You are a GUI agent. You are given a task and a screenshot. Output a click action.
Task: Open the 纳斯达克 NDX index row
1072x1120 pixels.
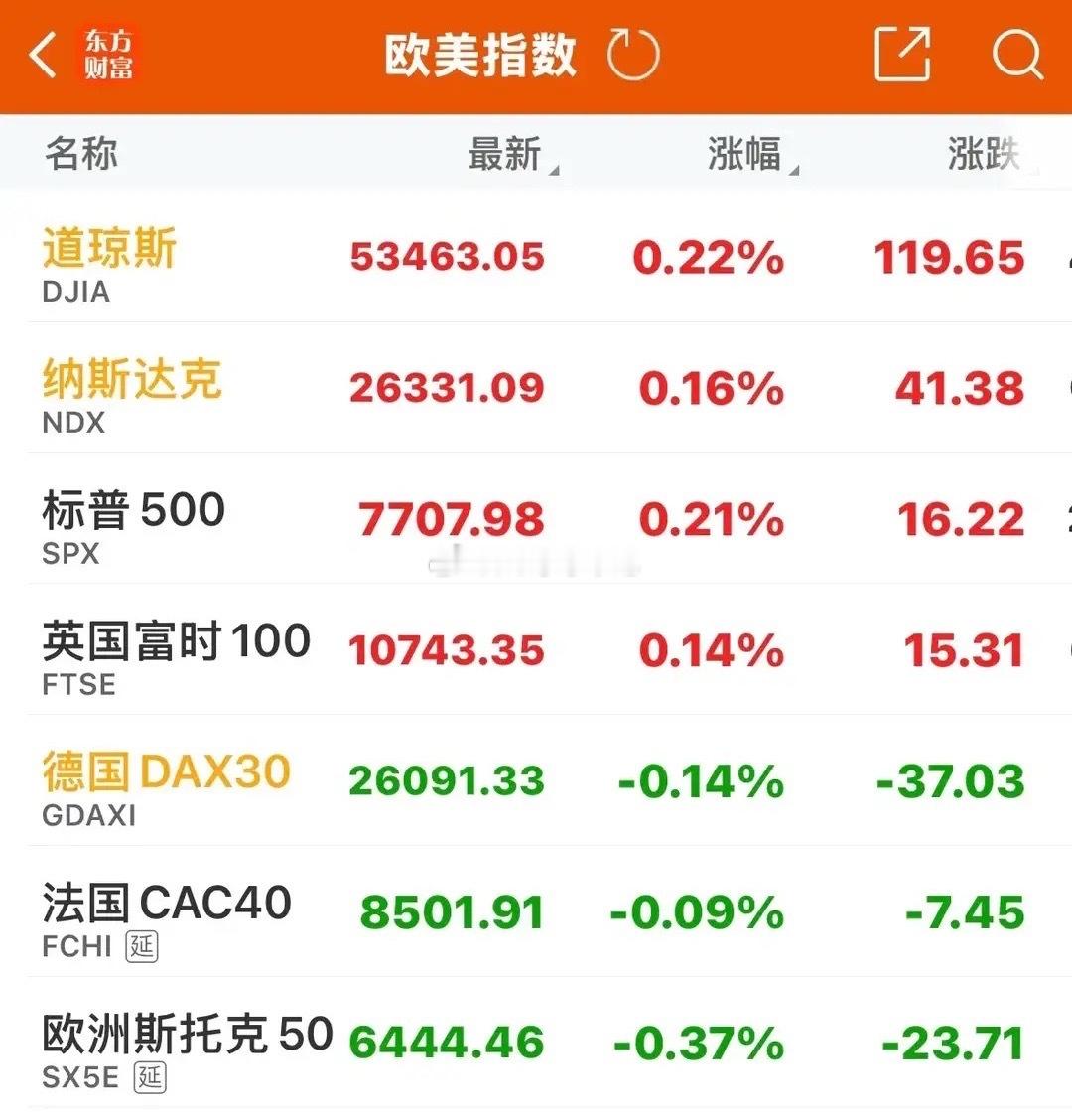coord(536,387)
